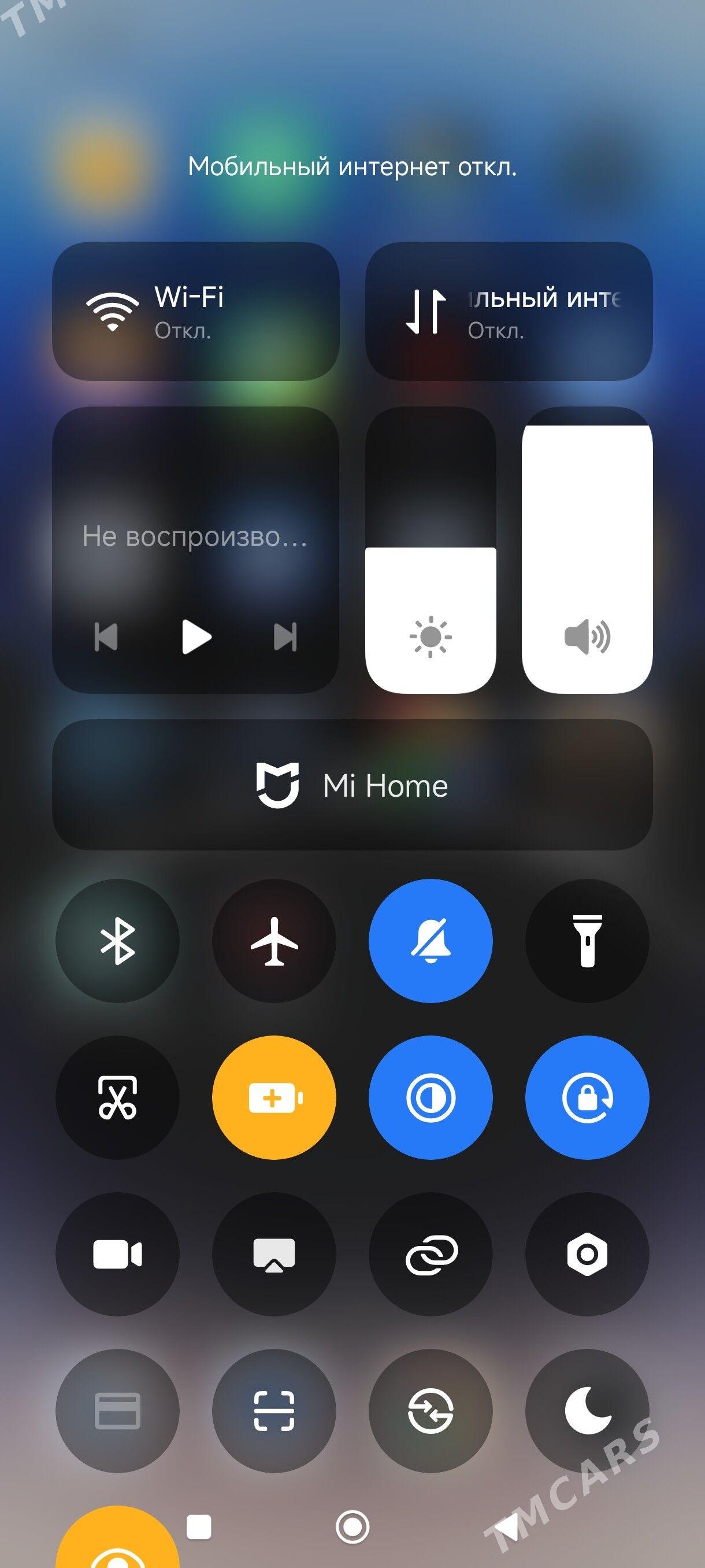The image size is (705, 1568).
Task: Start playback in the media player
Action: coord(196,637)
